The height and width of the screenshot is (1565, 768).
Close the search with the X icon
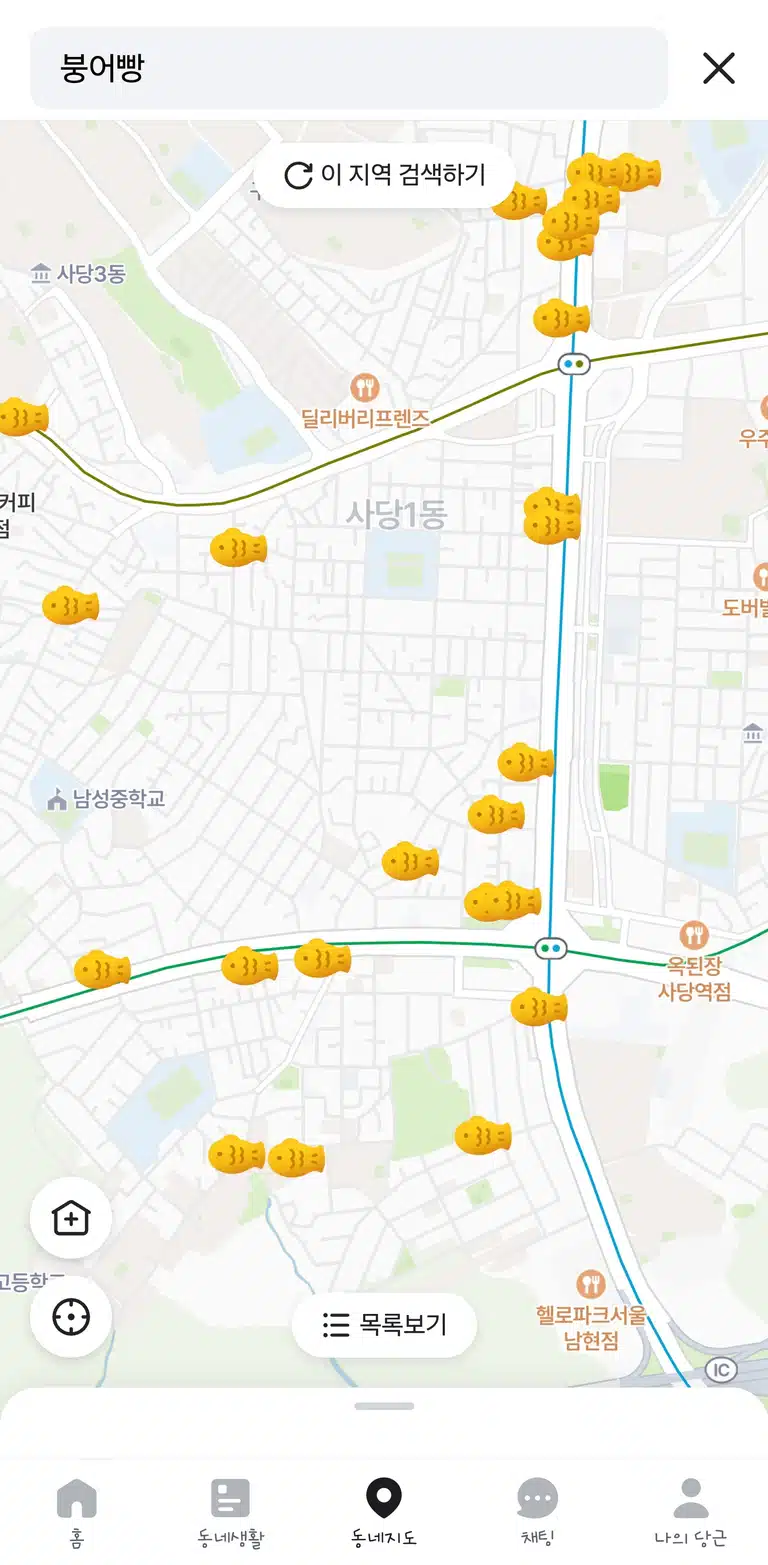tap(718, 68)
